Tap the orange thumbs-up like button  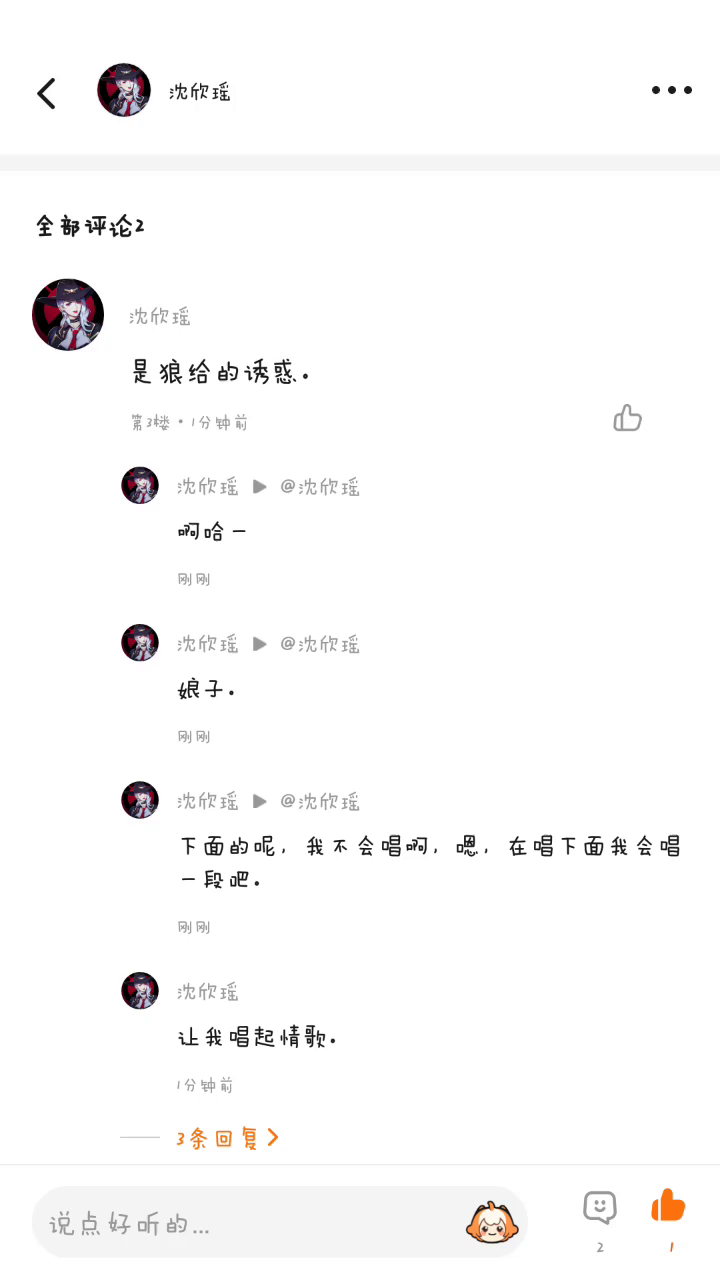click(x=669, y=1206)
